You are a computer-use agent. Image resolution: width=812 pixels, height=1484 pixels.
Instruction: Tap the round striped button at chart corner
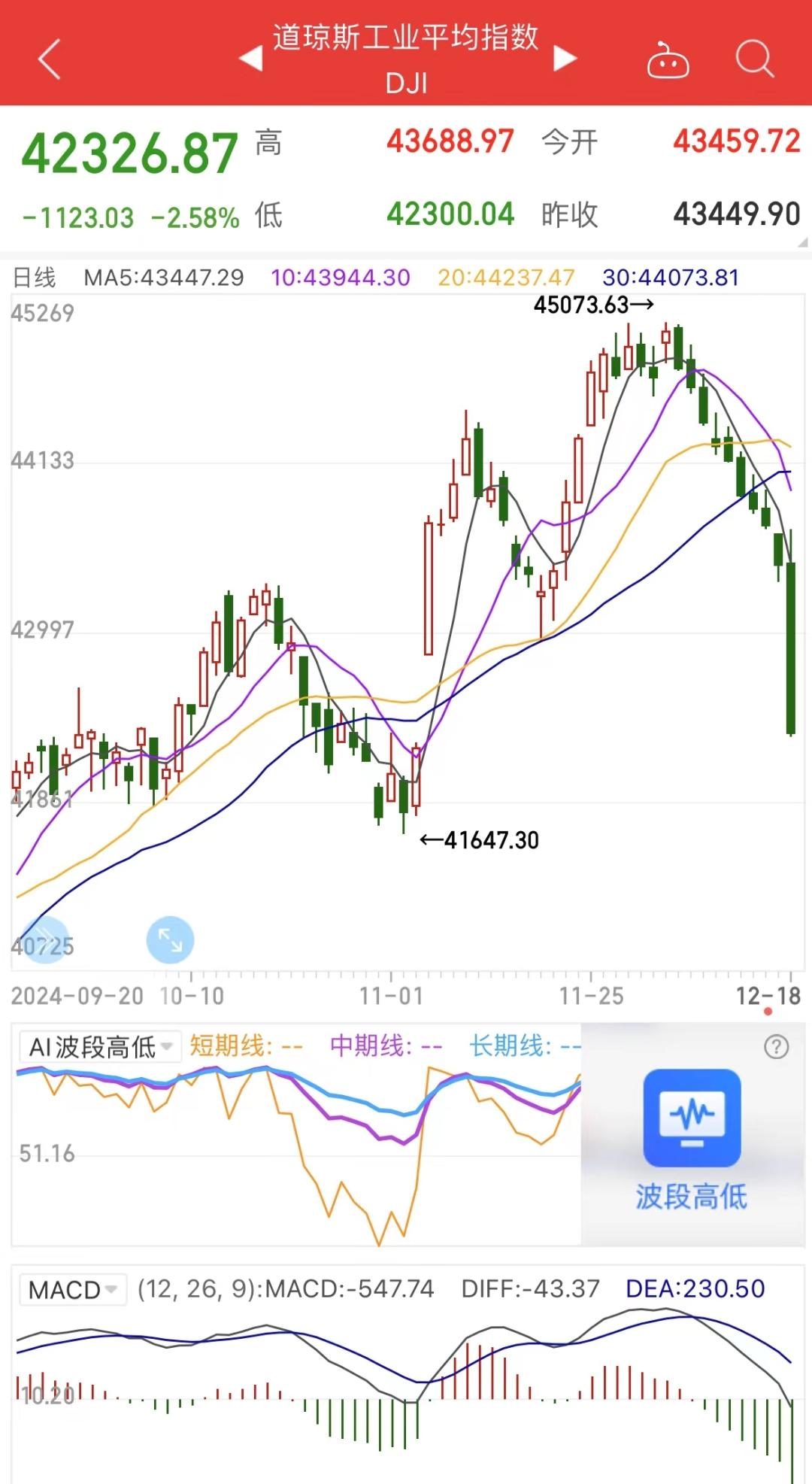pyautogui.click(x=44, y=939)
